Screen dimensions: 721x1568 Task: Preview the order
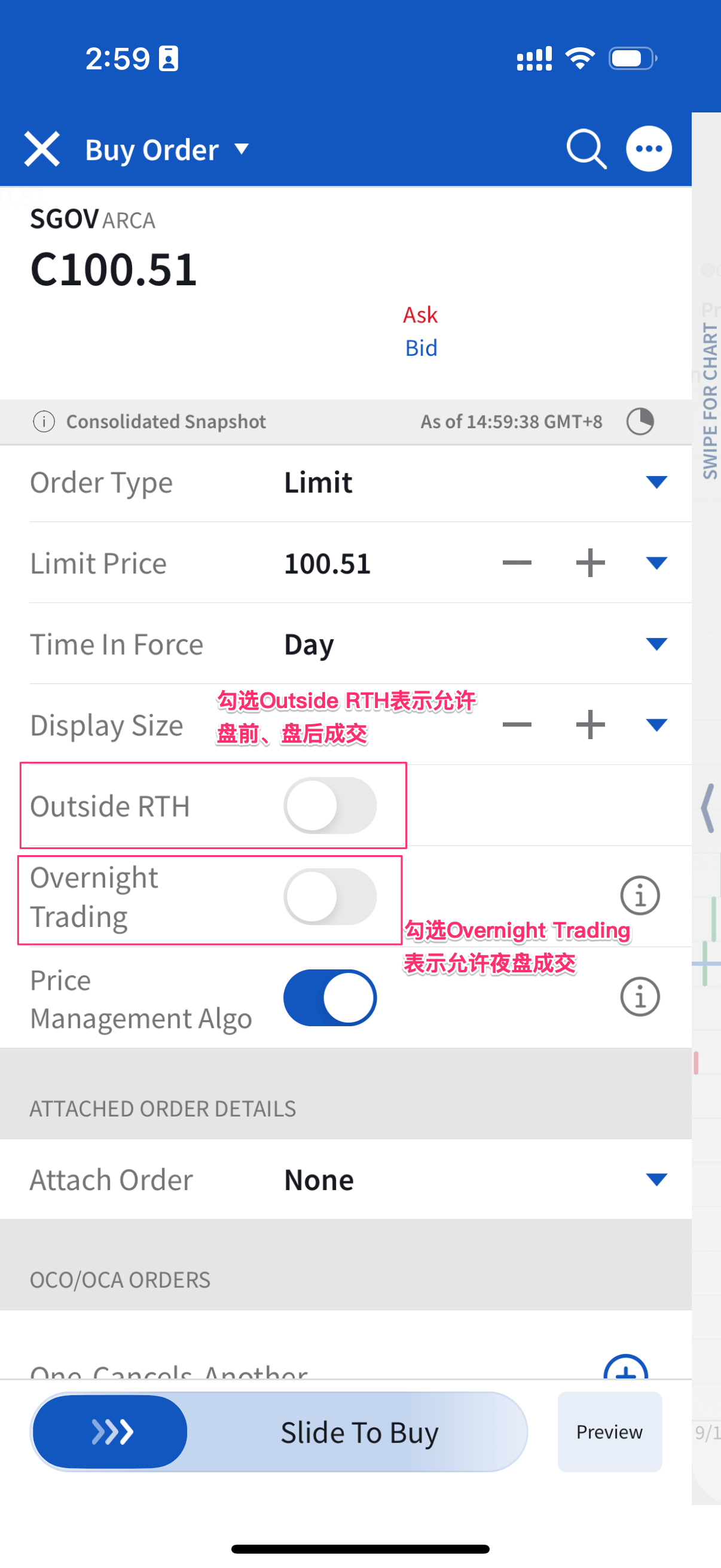click(609, 1432)
